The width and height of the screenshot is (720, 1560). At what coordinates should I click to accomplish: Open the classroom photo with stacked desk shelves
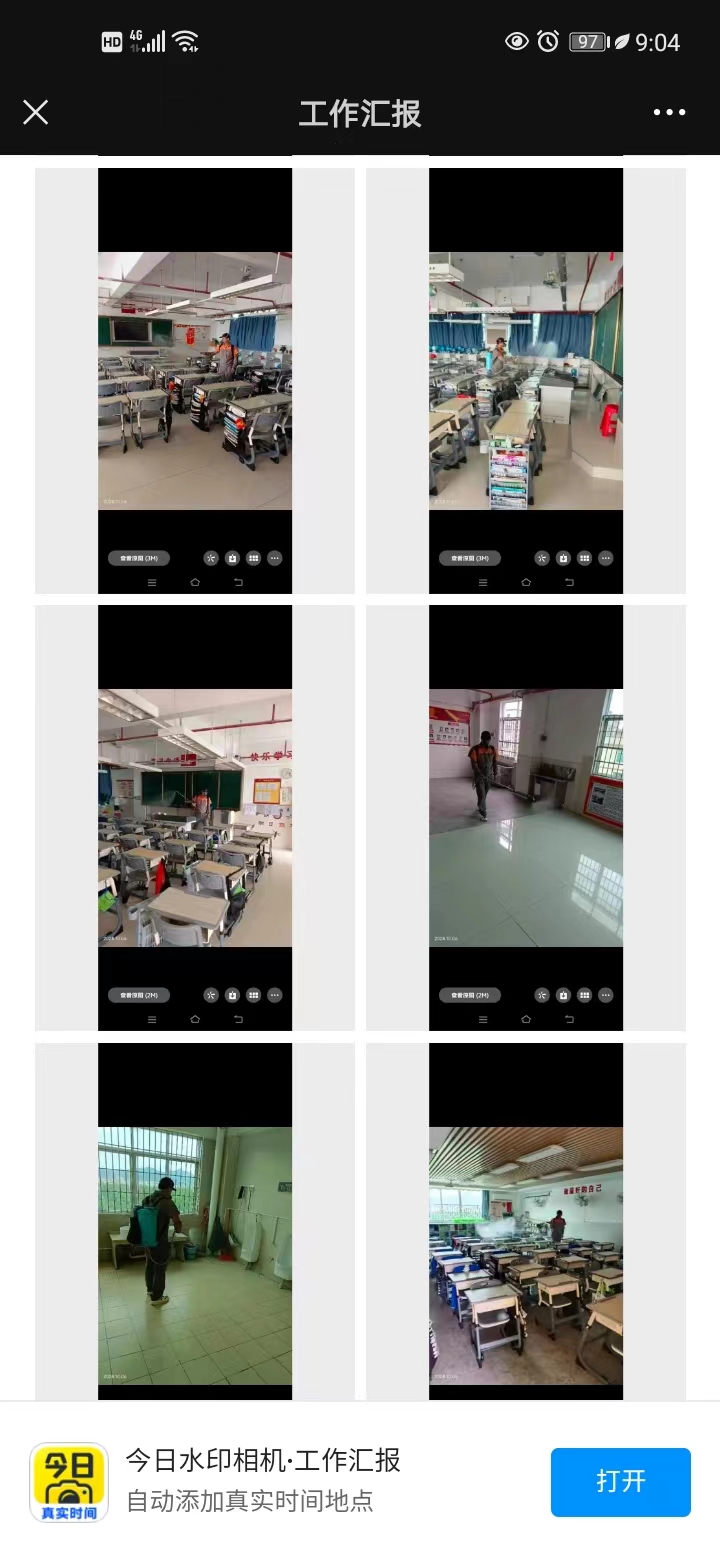195,381
